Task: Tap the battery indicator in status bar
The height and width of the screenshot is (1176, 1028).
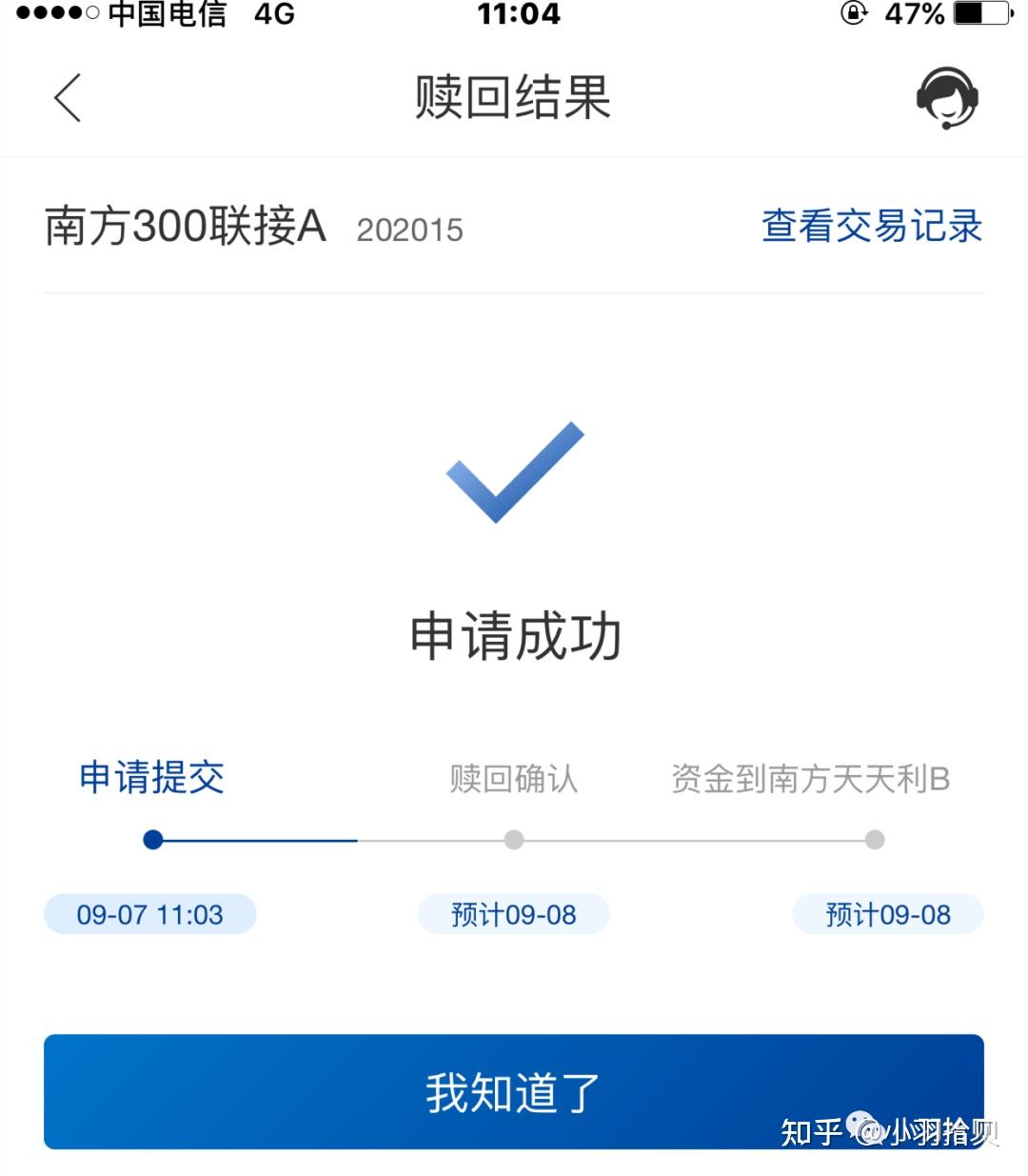Action: click(981, 14)
